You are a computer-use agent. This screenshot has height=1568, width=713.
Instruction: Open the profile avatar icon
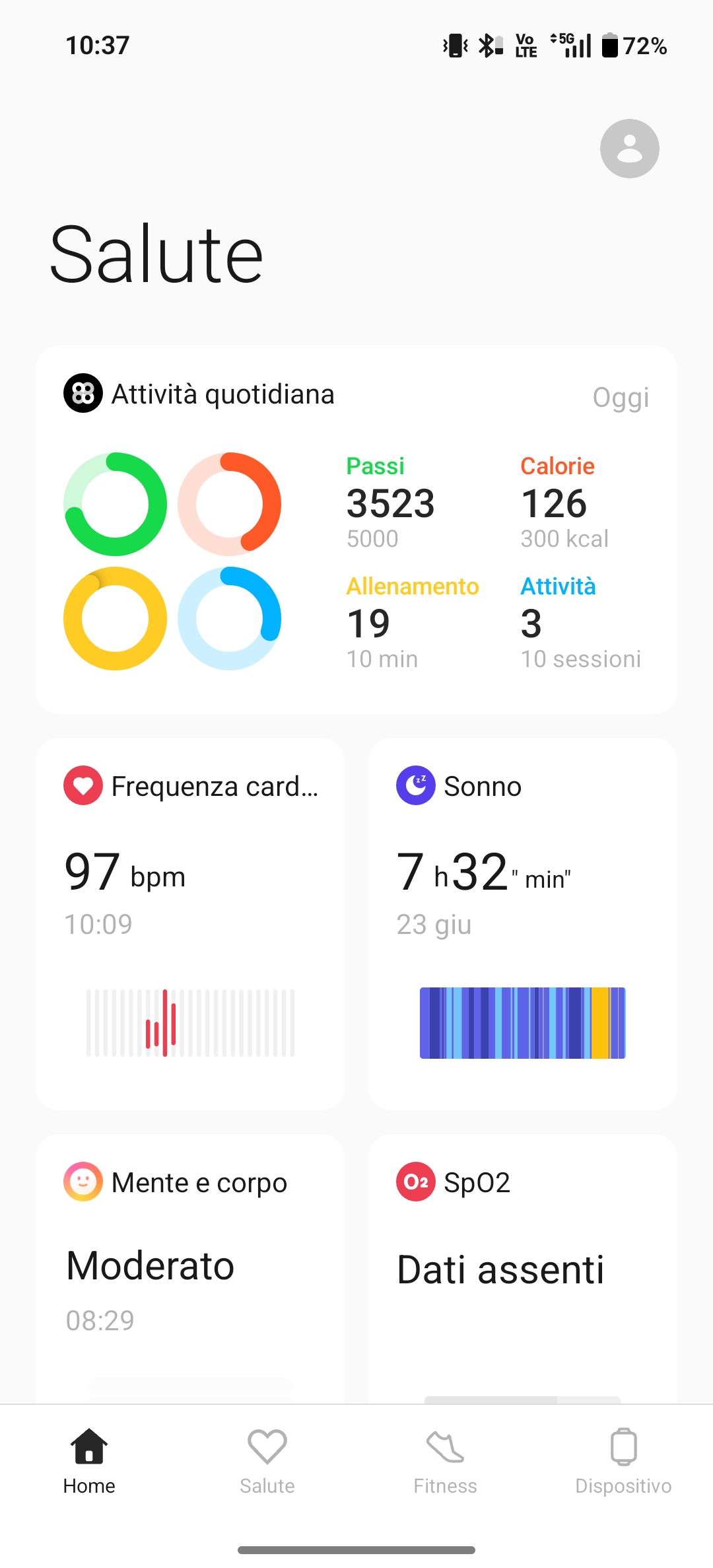629,149
